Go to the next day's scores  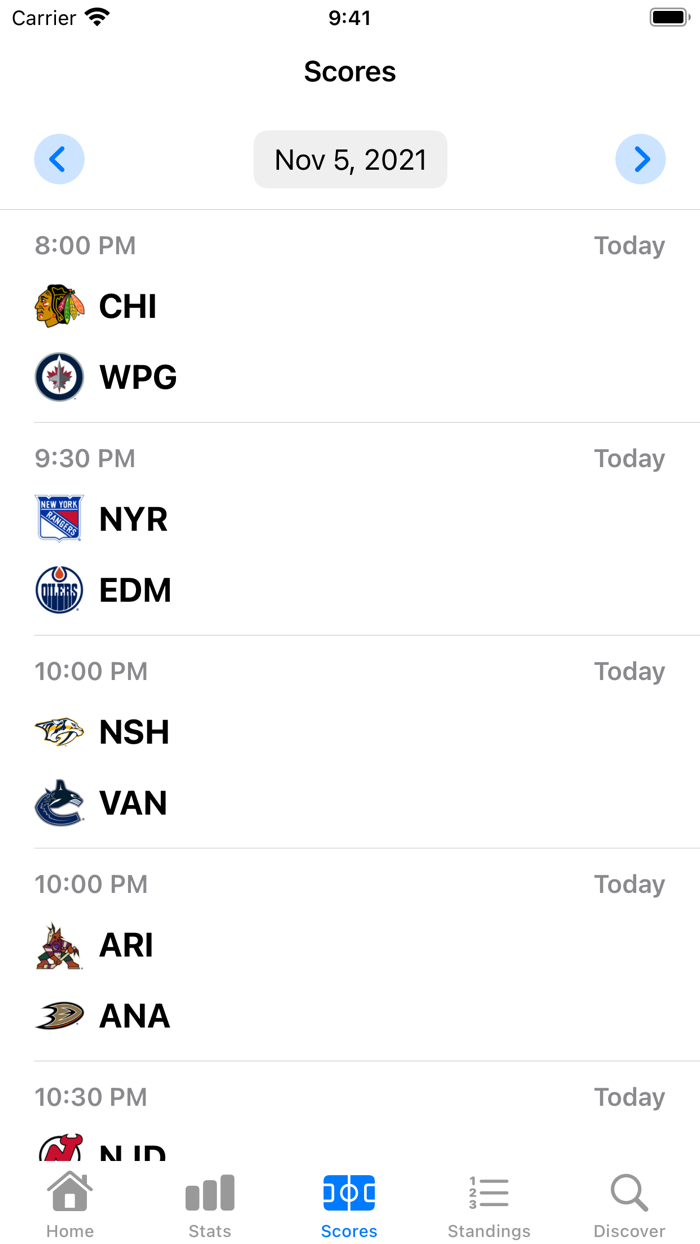tap(640, 159)
